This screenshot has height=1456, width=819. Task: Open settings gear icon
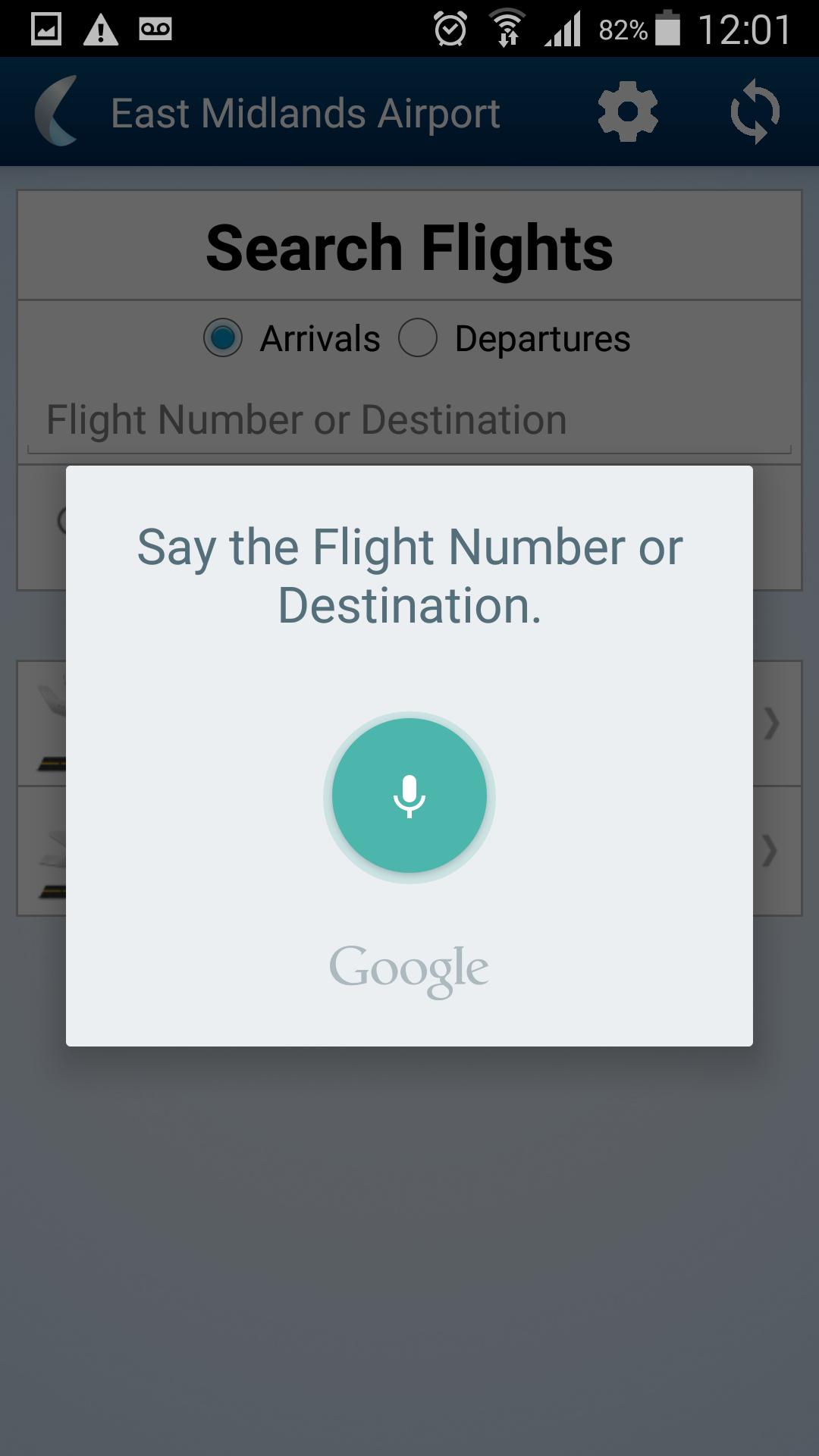point(627,114)
